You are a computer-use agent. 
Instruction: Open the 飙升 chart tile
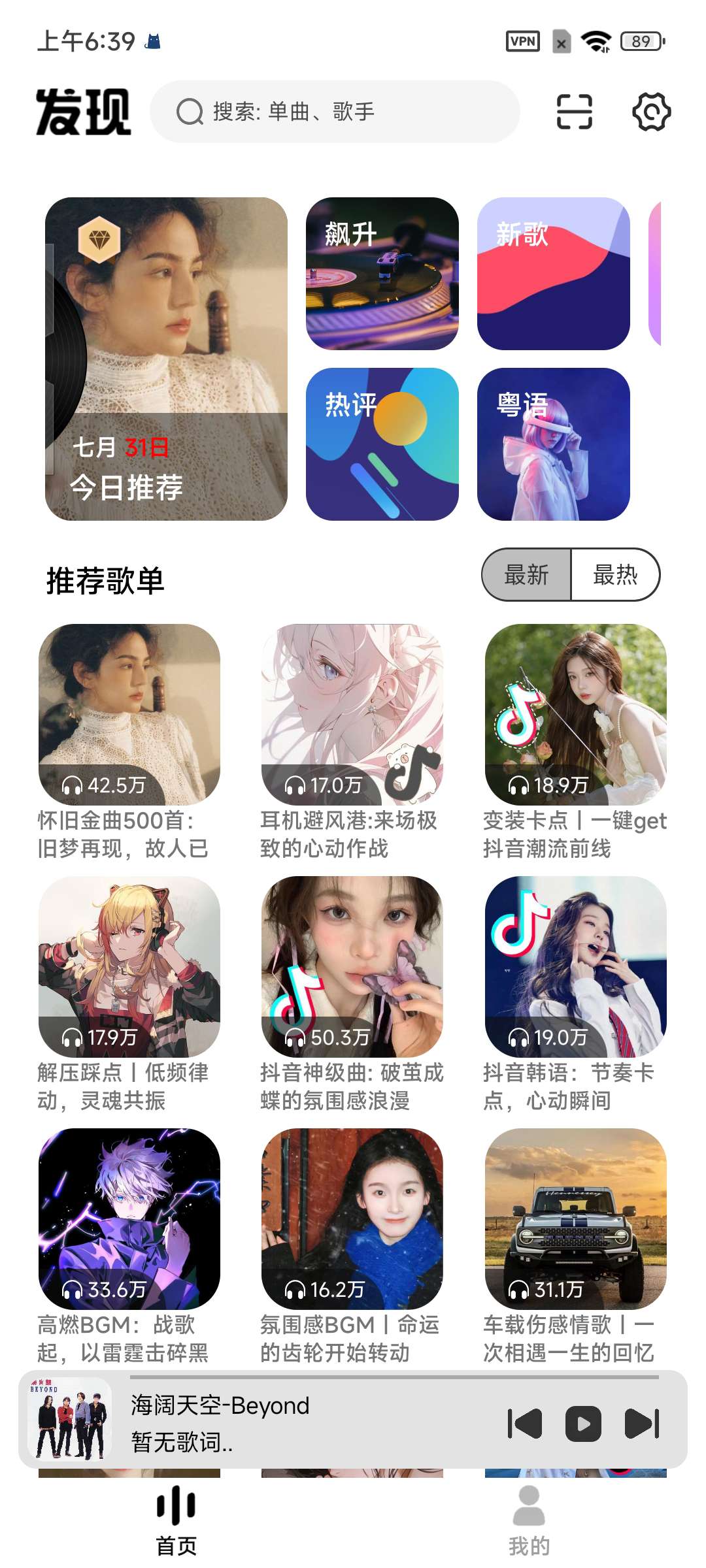(382, 273)
